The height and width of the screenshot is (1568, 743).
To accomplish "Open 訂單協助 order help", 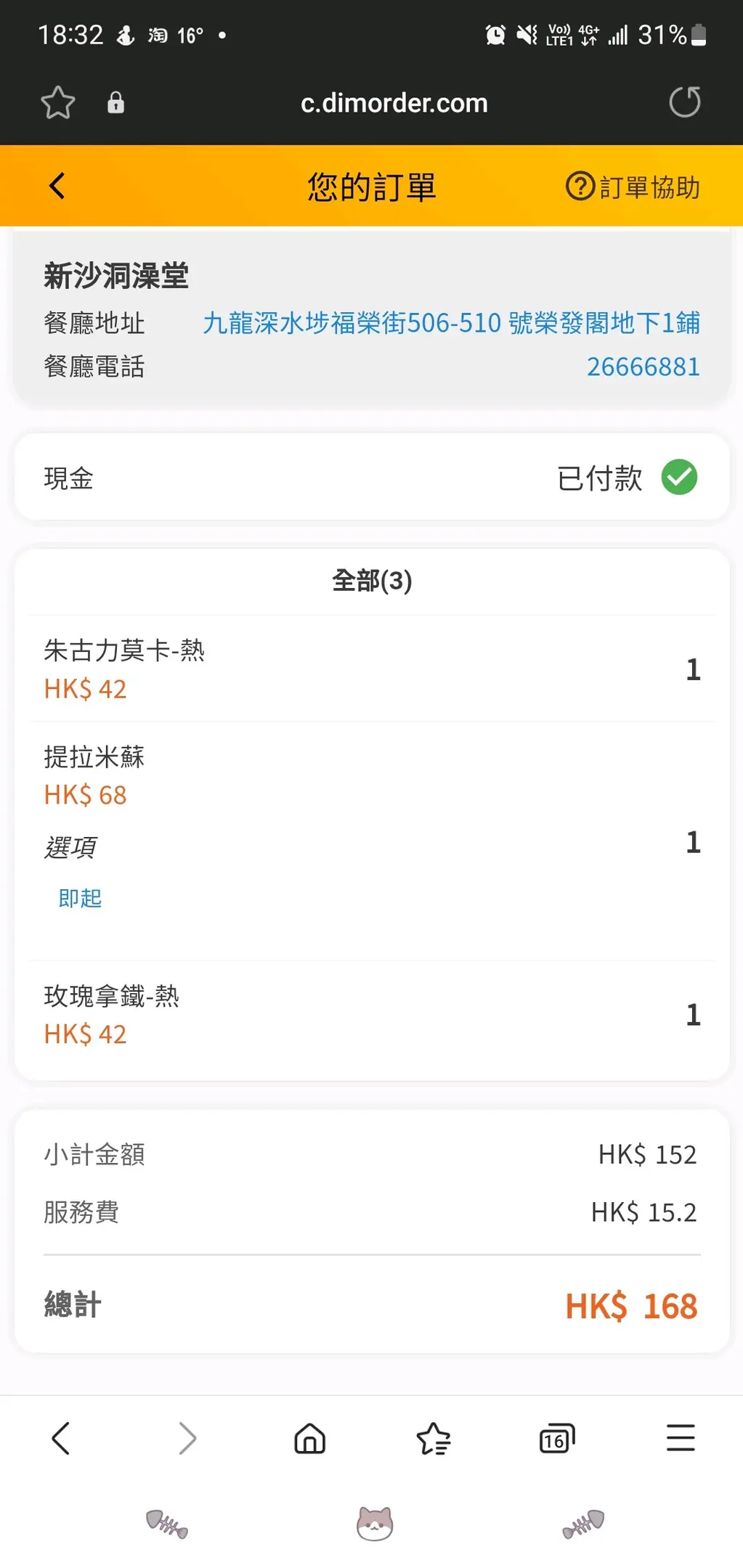I will click(633, 187).
